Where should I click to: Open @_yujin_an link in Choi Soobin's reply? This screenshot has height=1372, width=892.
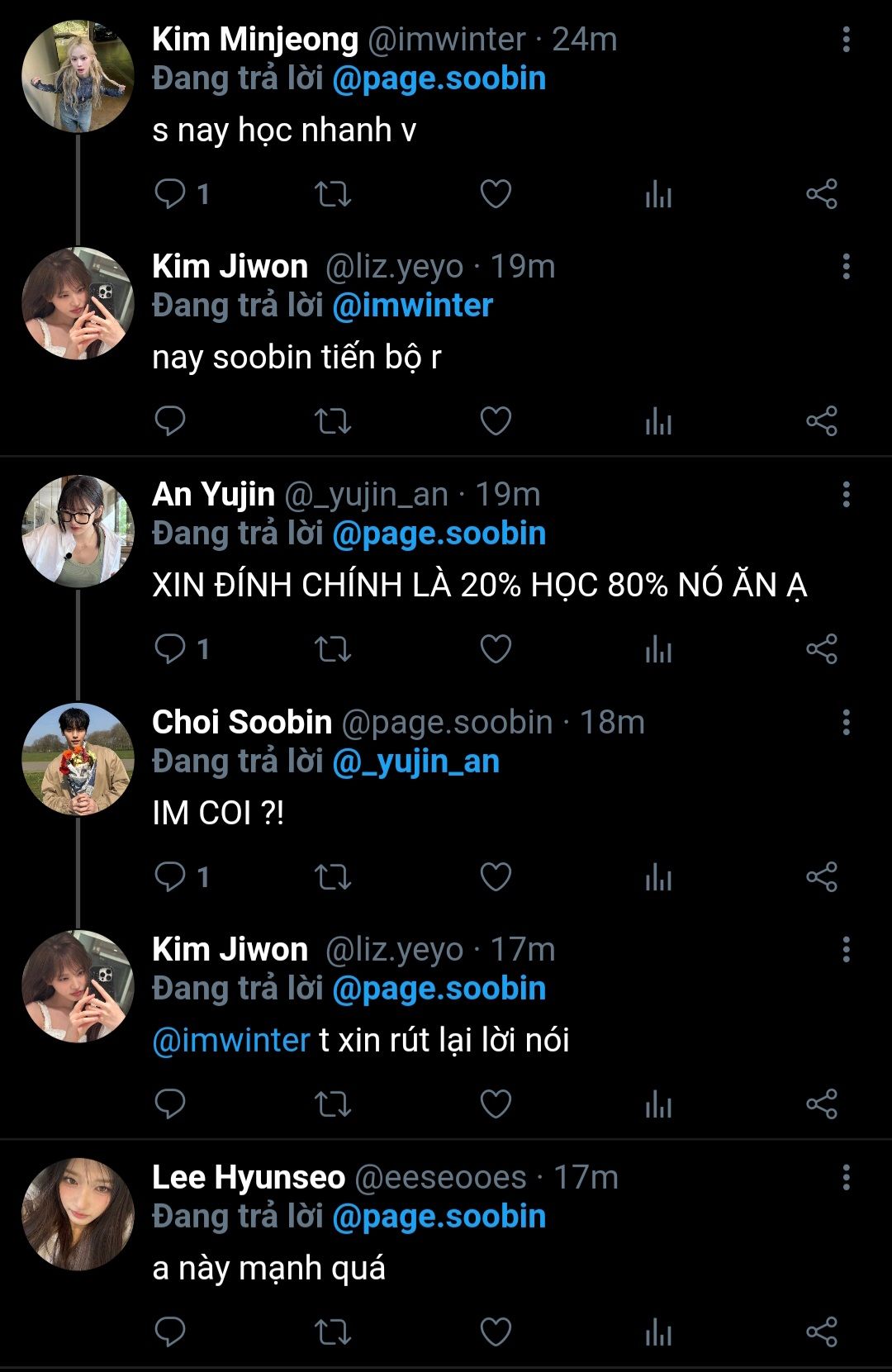pyautogui.click(x=415, y=762)
